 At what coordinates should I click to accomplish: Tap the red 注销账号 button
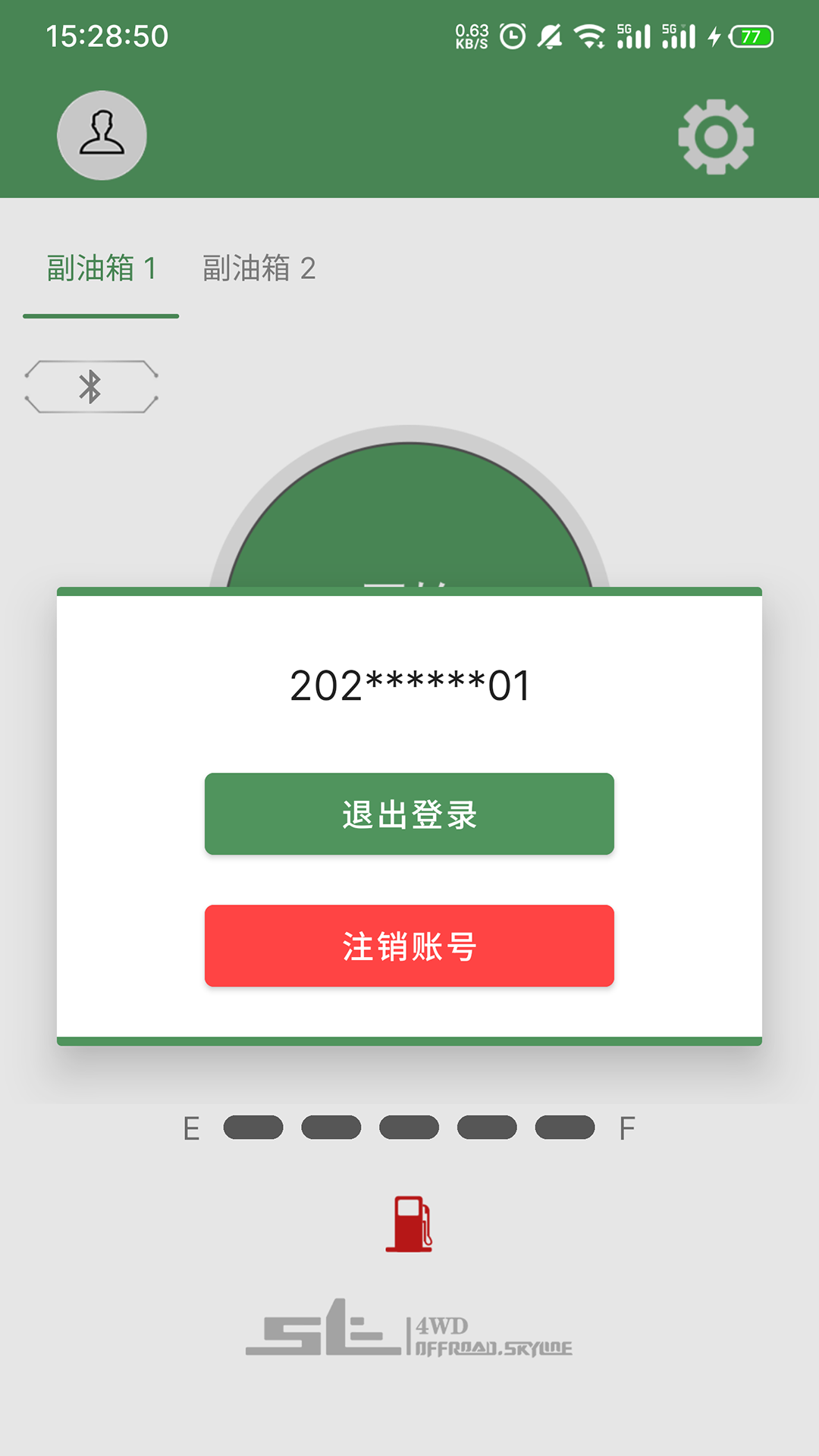[x=409, y=946]
